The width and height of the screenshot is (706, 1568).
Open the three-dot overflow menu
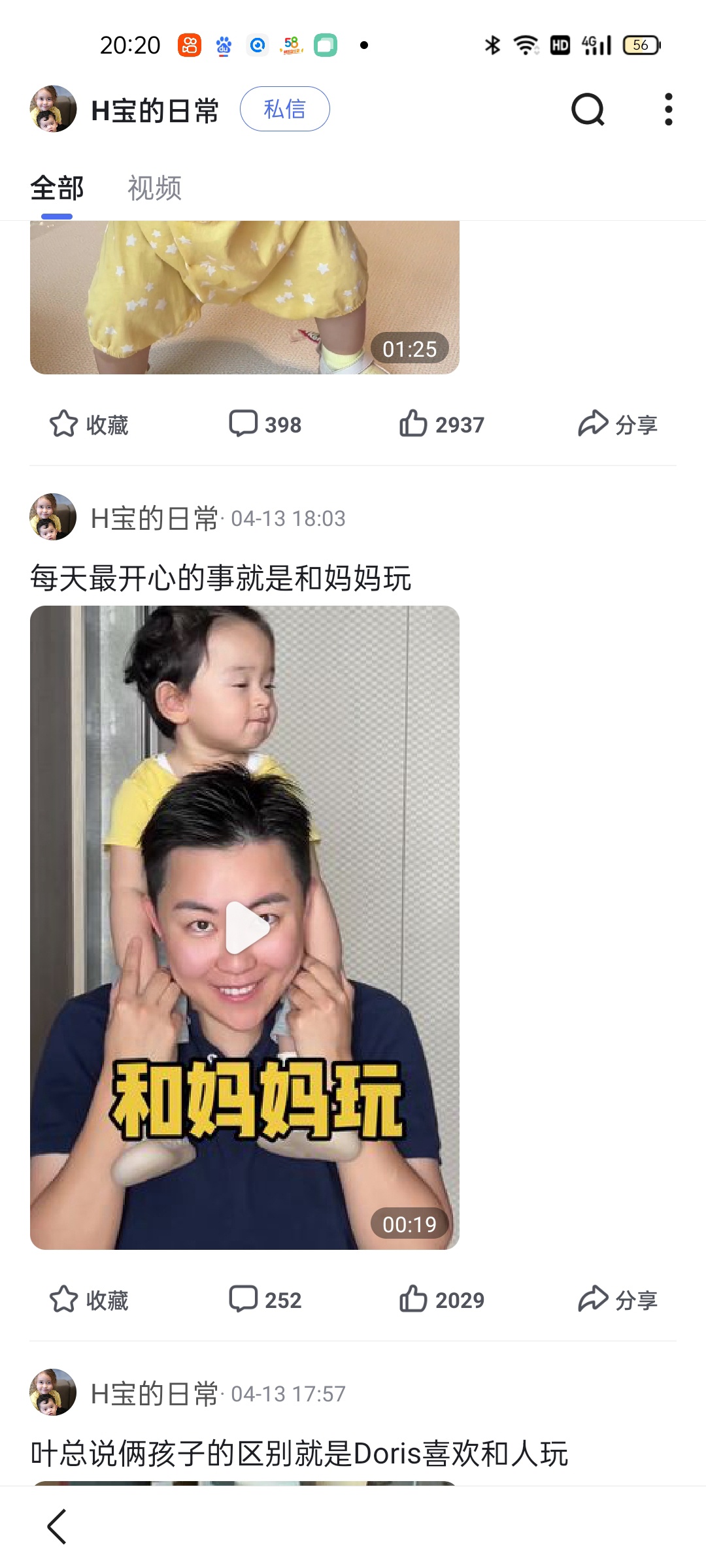point(668,109)
